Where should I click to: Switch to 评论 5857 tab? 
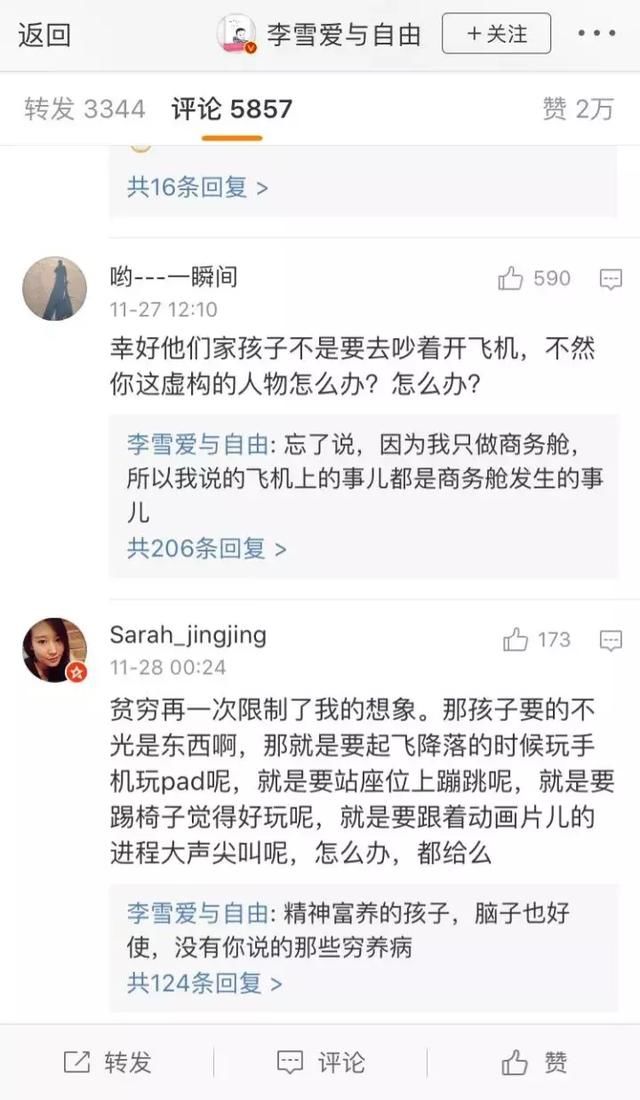(232, 110)
